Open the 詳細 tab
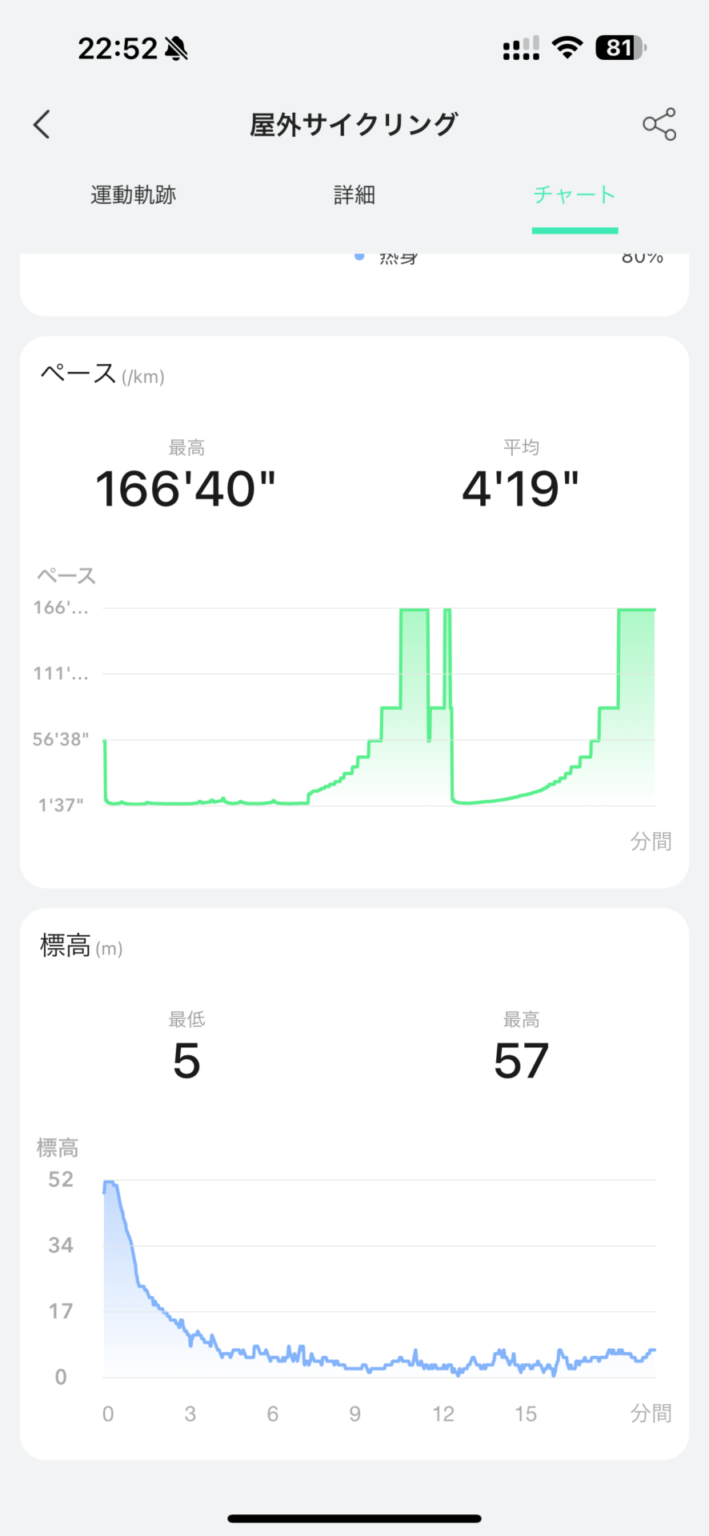709x1536 pixels. (354, 195)
